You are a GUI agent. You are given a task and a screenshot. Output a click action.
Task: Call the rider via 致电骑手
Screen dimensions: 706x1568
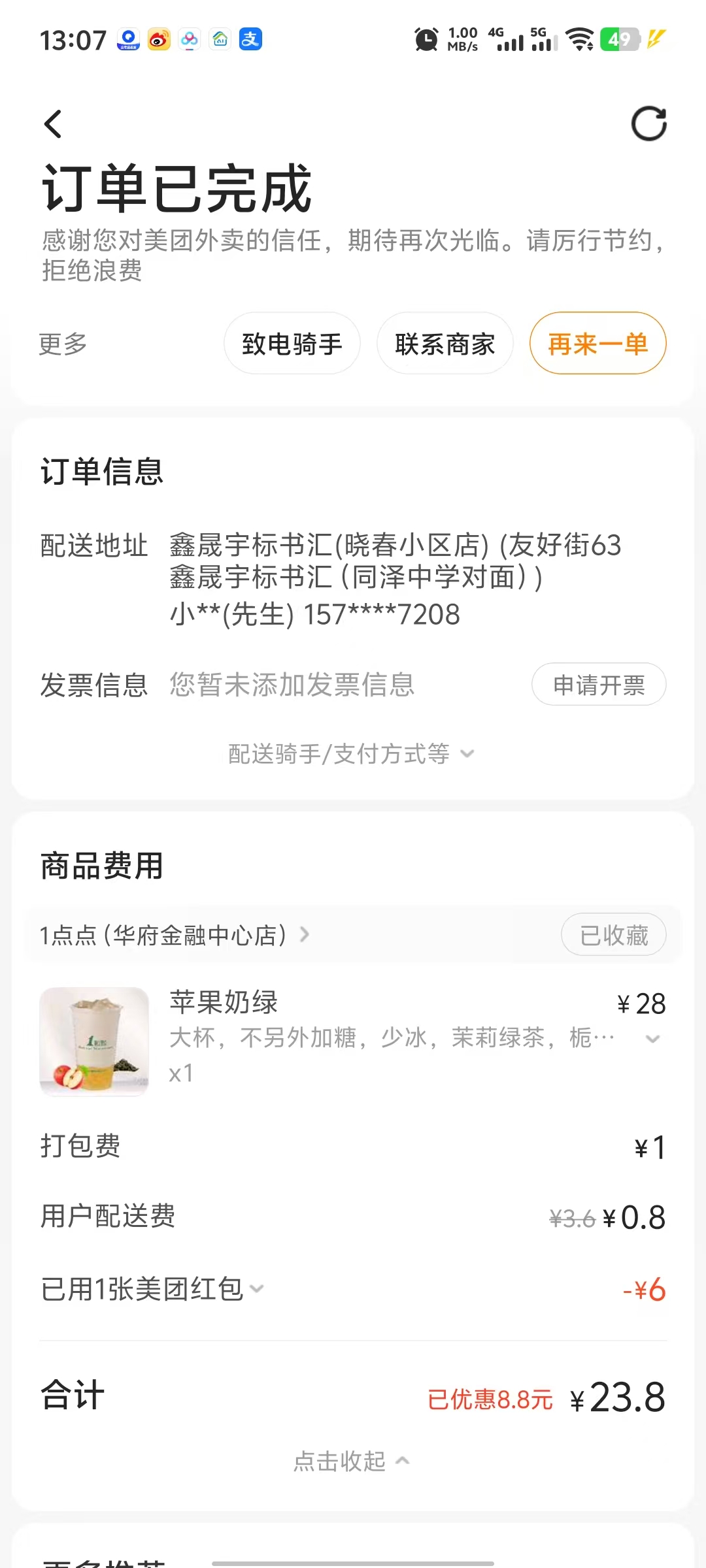[x=292, y=344]
